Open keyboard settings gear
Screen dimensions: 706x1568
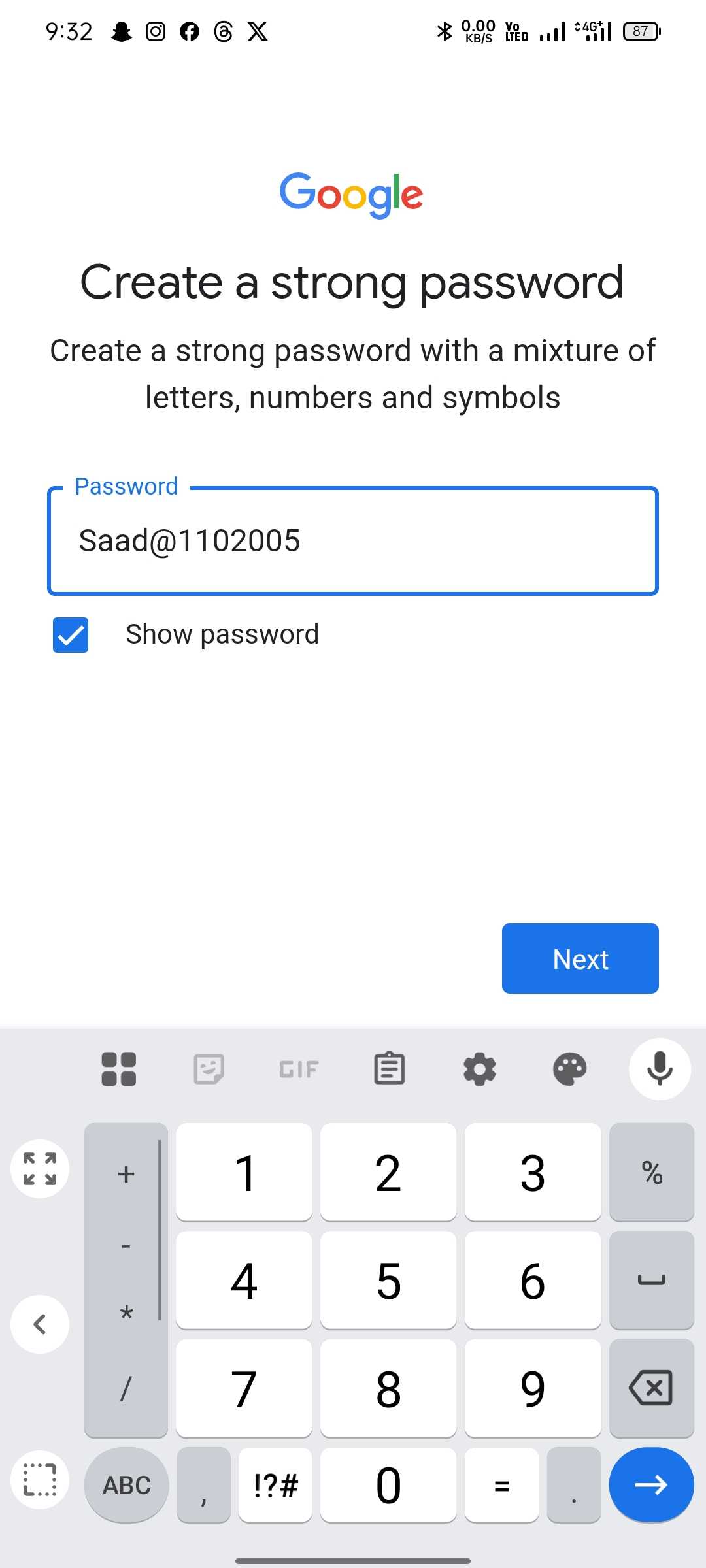click(x=479, y=1069)
